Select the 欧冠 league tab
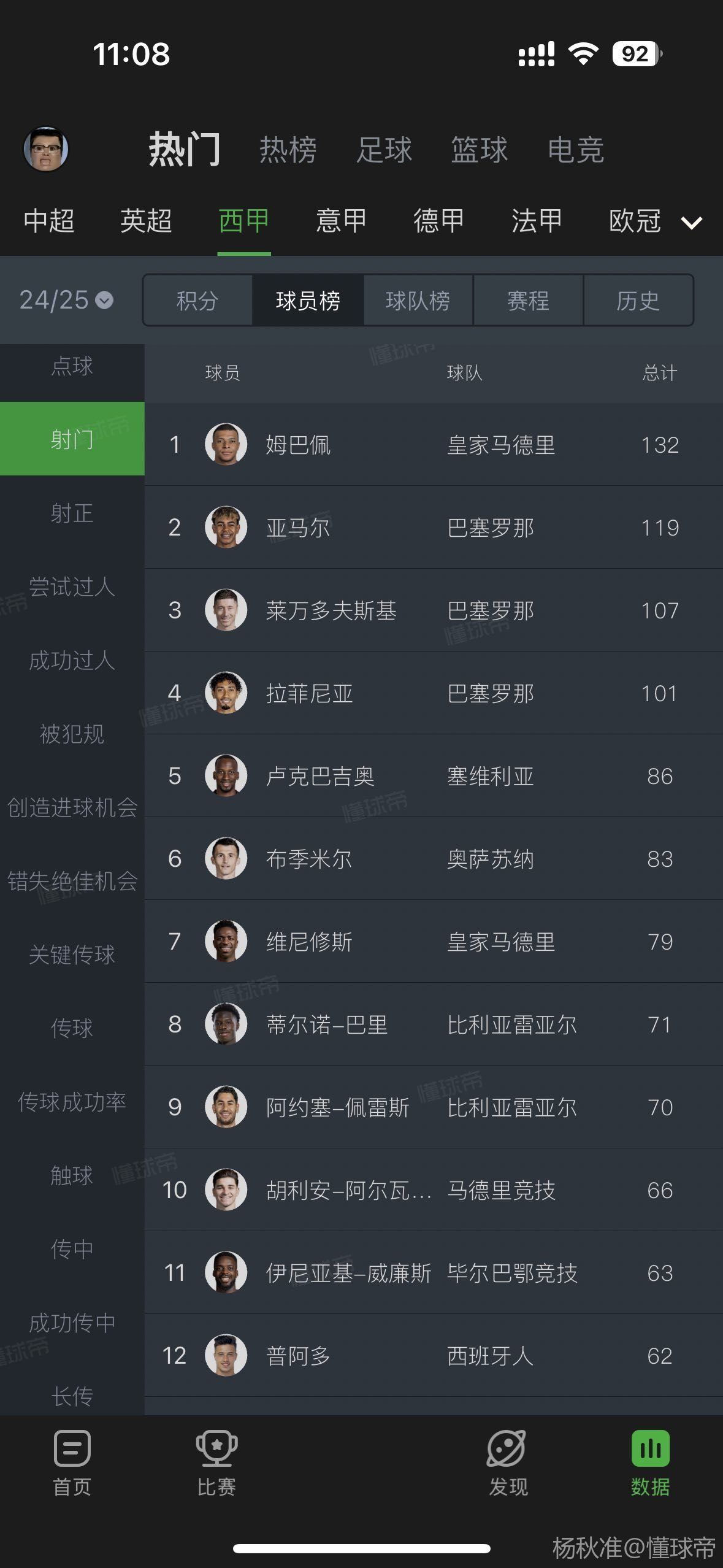723x1568 pixels. 635,221
